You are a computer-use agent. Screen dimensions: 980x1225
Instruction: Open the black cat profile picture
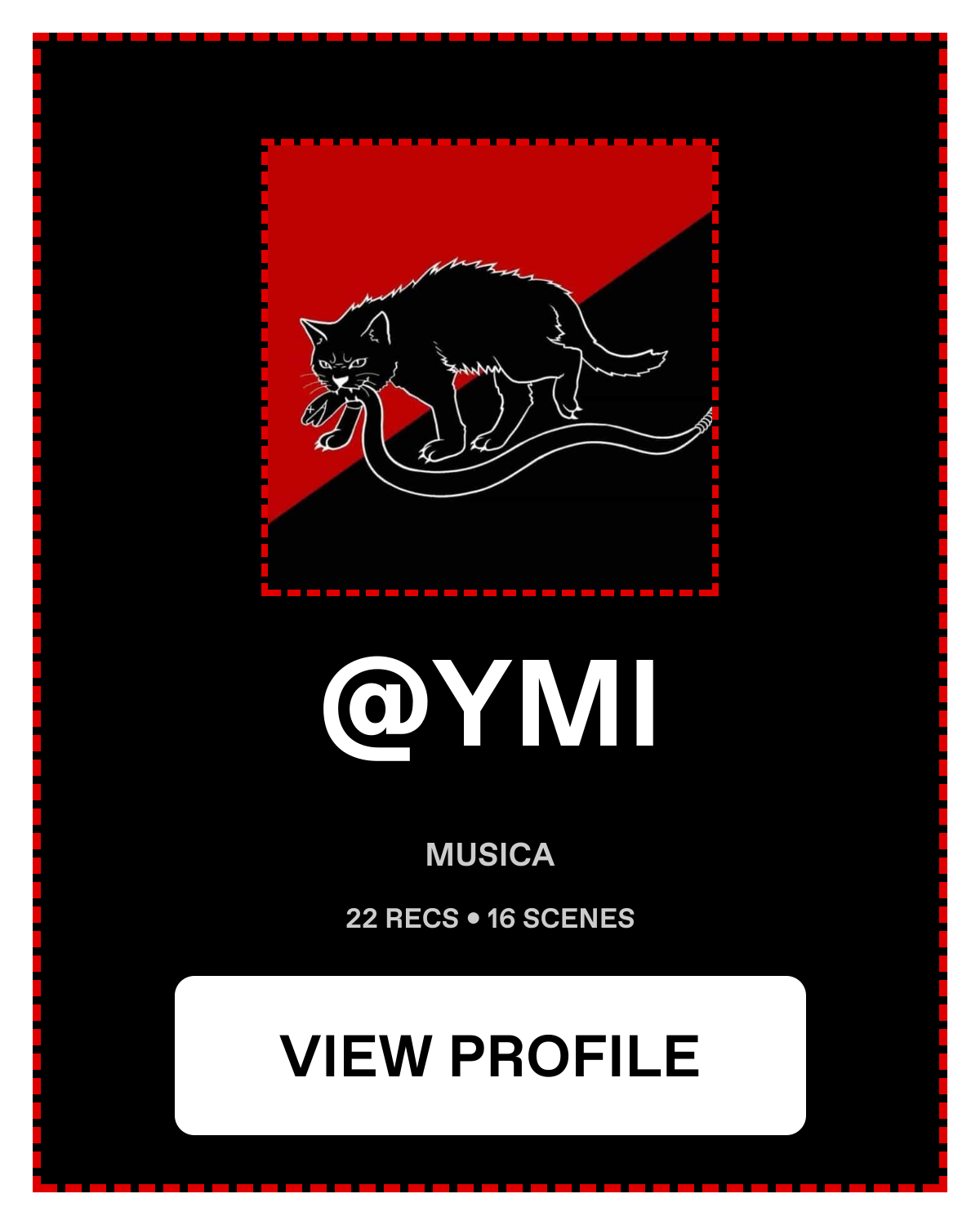490,367
